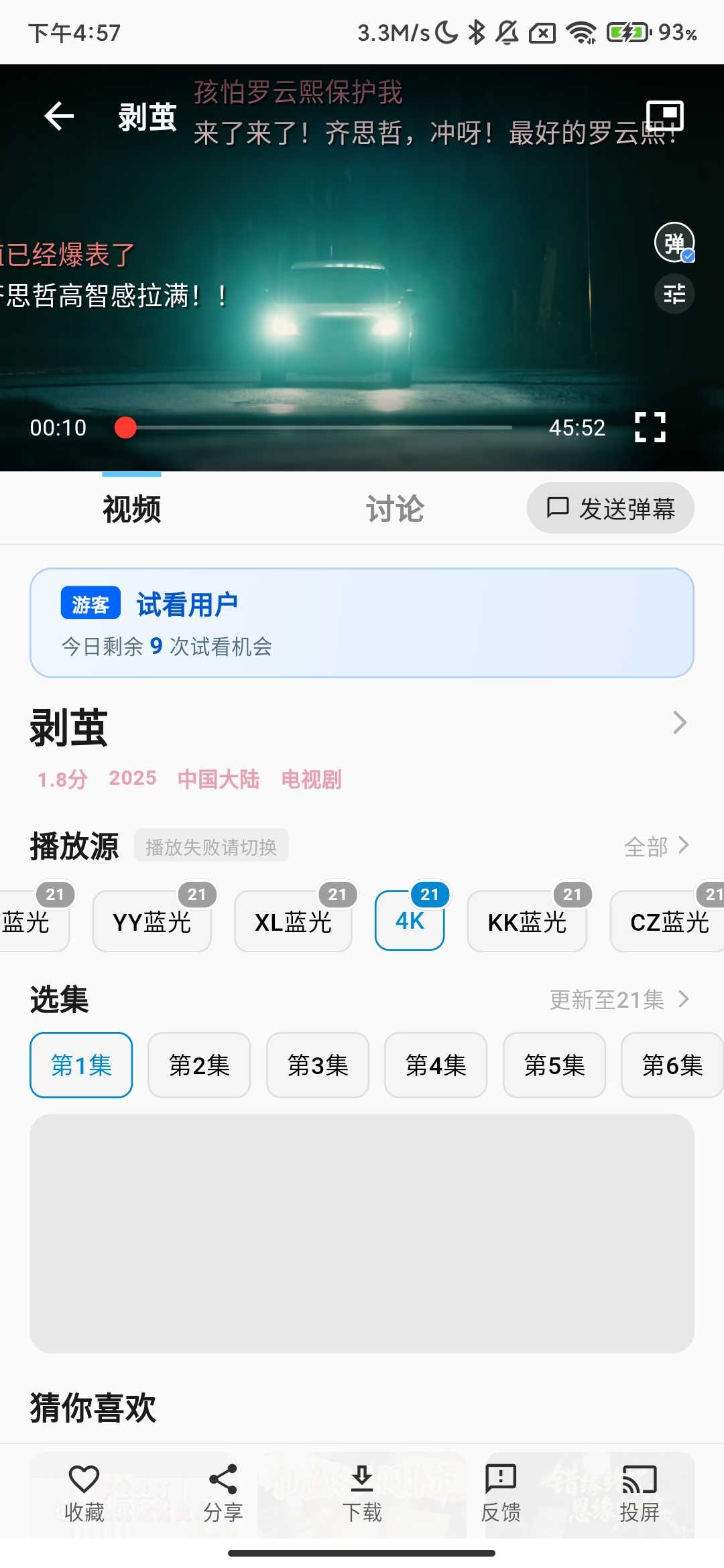Open full episode list via 更新至21集
Screen dimensions: 724x1568
click(617, 999)
